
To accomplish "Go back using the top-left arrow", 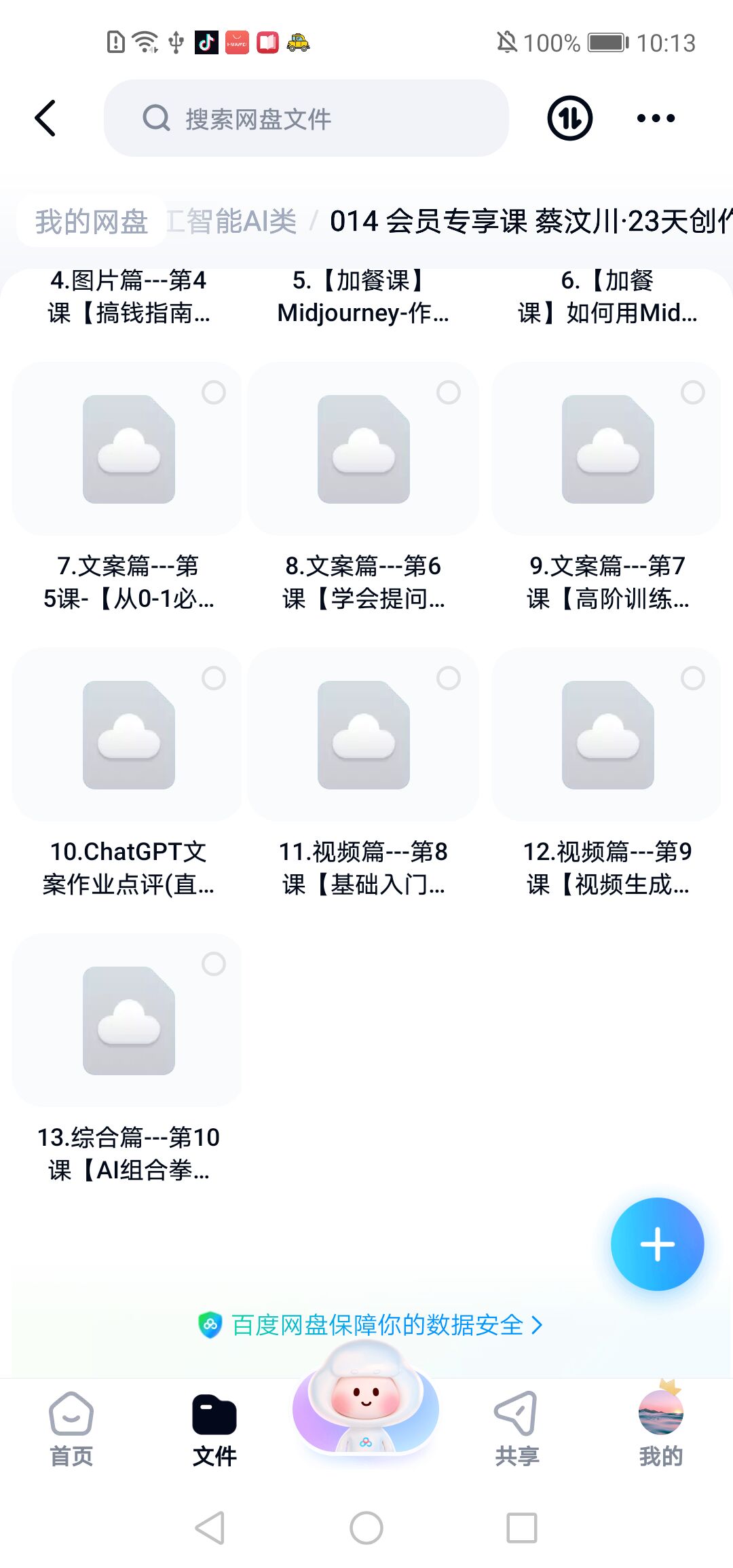I will [x=45, y=118].
